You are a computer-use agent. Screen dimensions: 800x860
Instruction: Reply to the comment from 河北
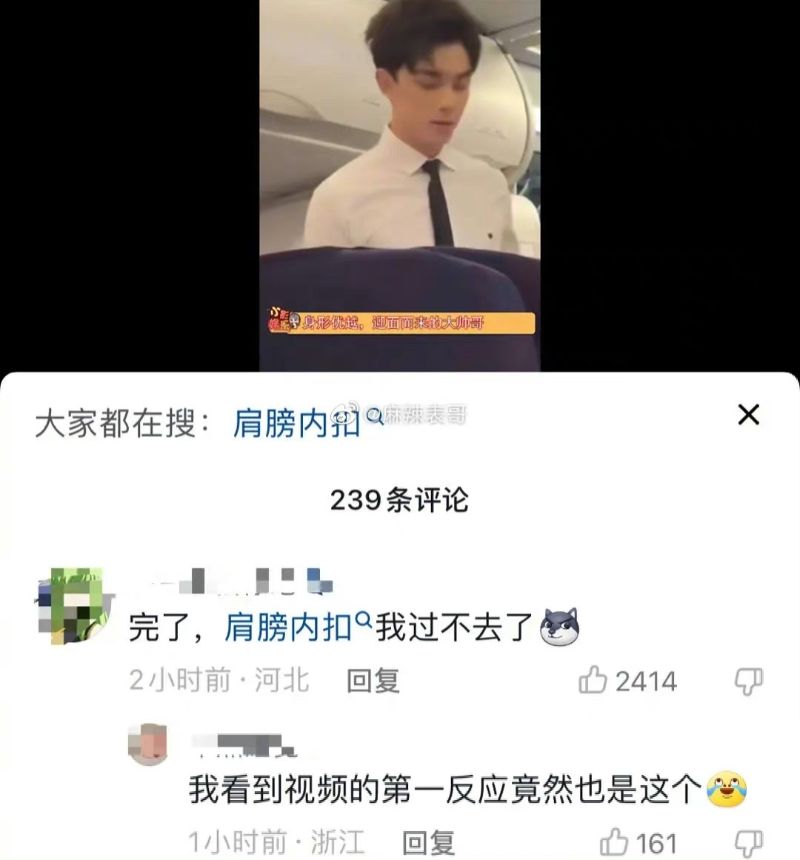373,681
